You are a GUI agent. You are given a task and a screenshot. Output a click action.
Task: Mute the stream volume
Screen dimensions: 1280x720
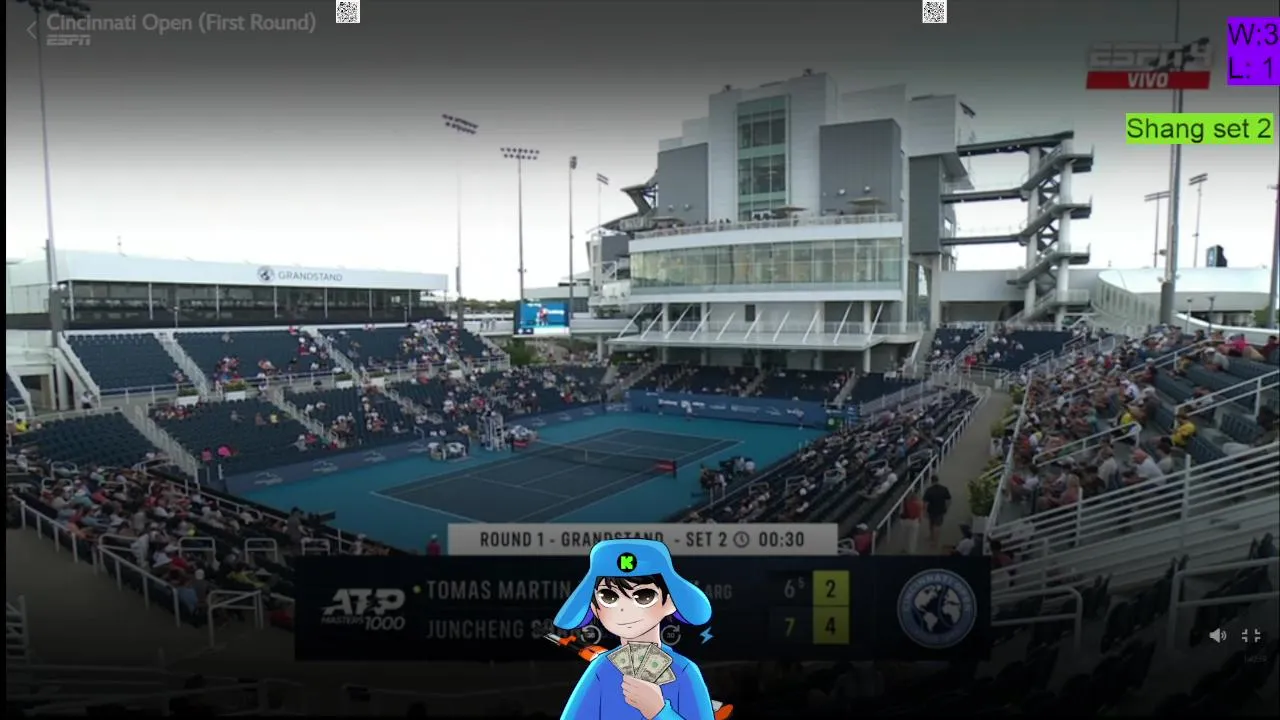pos(1217,635)
